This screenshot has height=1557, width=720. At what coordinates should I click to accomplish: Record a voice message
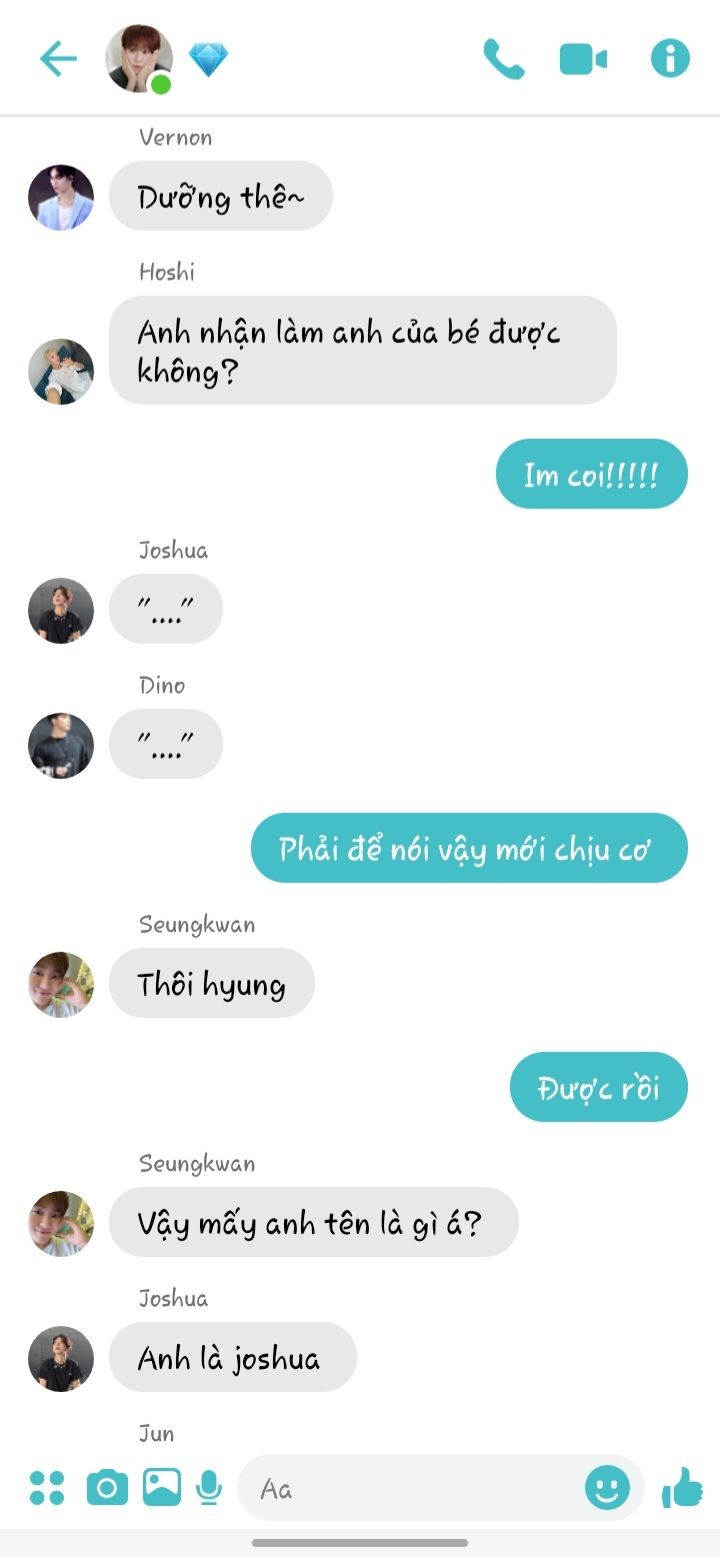click(209, 1488)
